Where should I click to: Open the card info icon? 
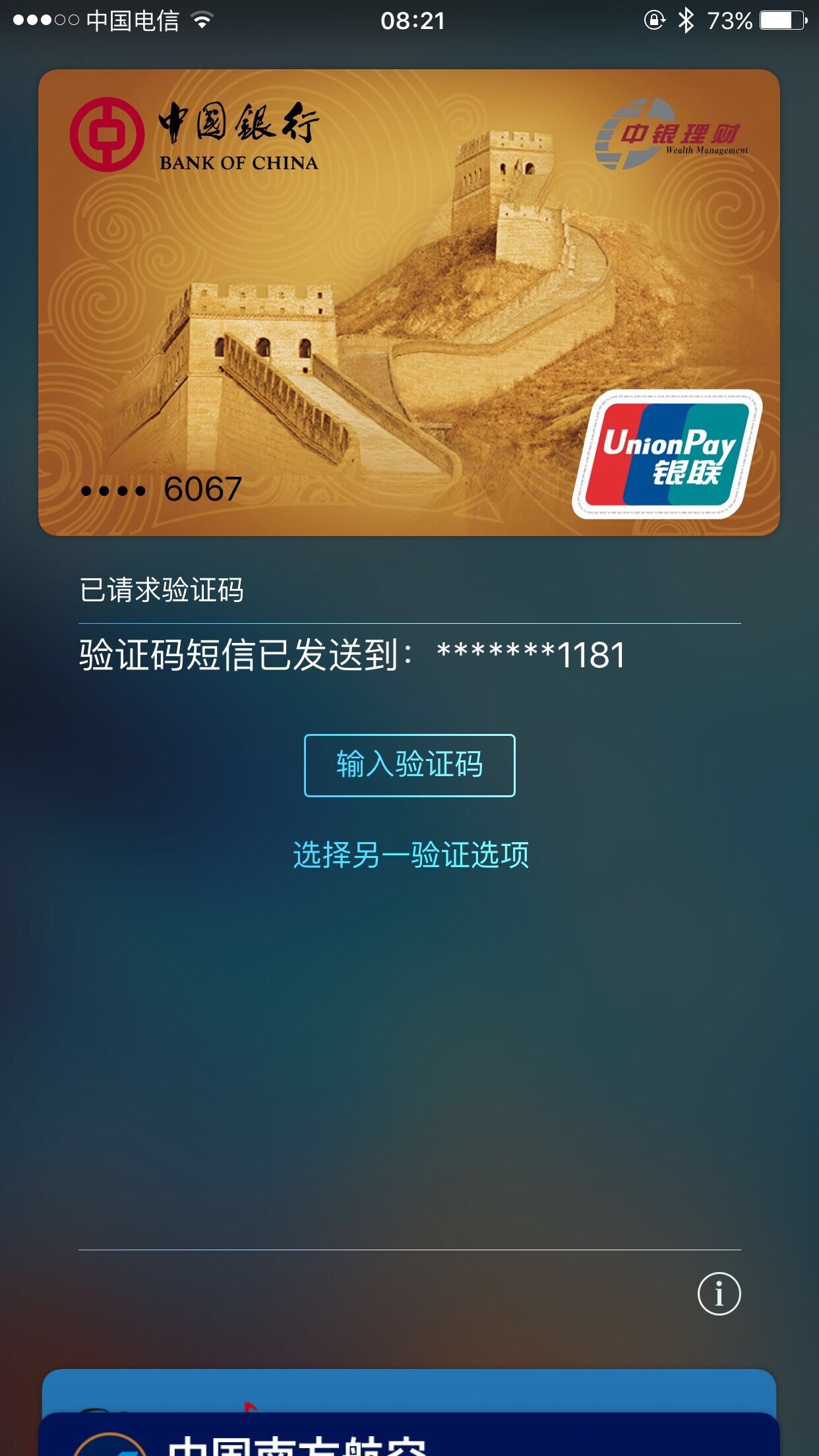(x=719, y=1293)
